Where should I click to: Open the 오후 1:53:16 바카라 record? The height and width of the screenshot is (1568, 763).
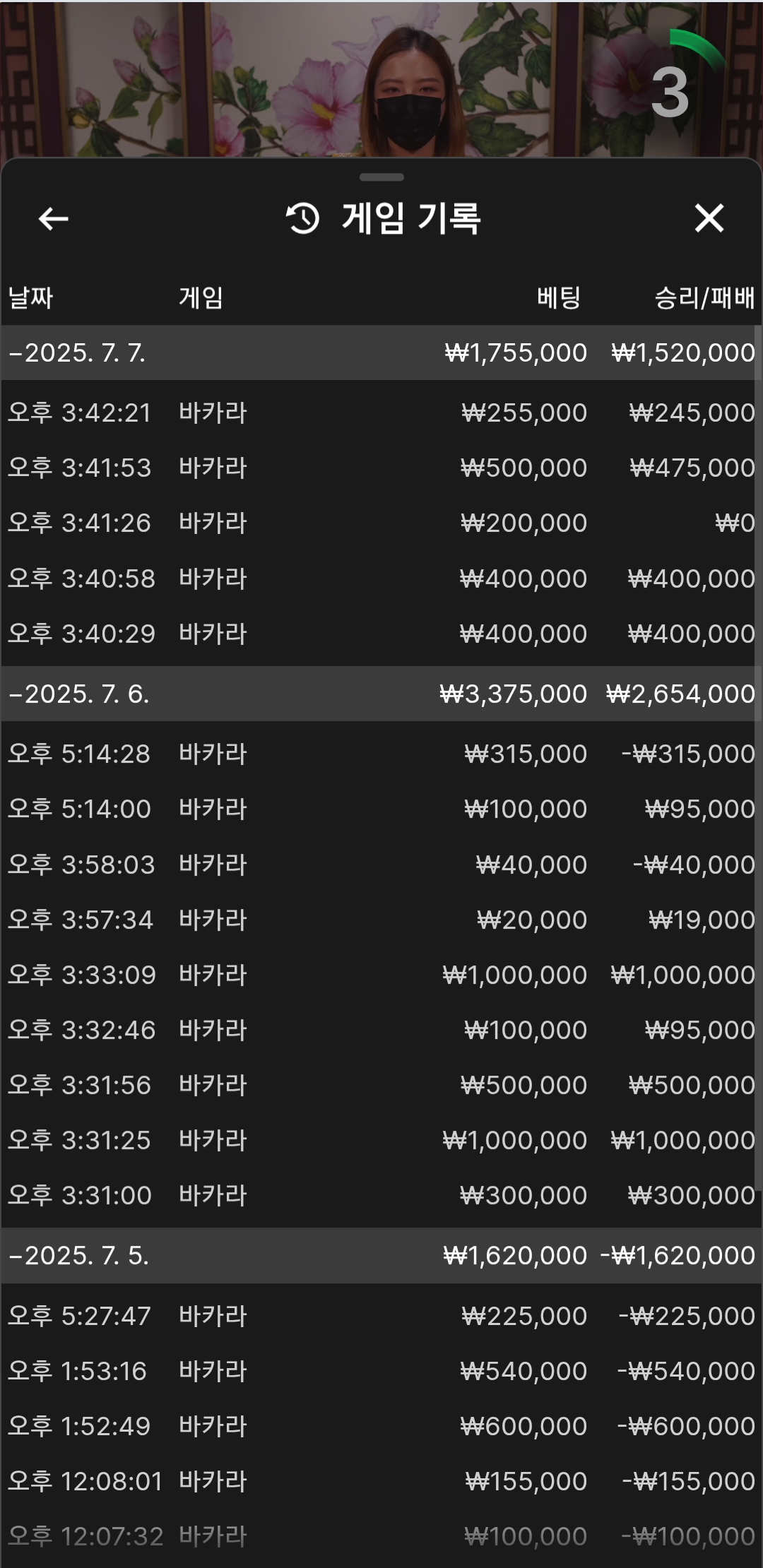pyautogui.click(x=381, y=1371)
